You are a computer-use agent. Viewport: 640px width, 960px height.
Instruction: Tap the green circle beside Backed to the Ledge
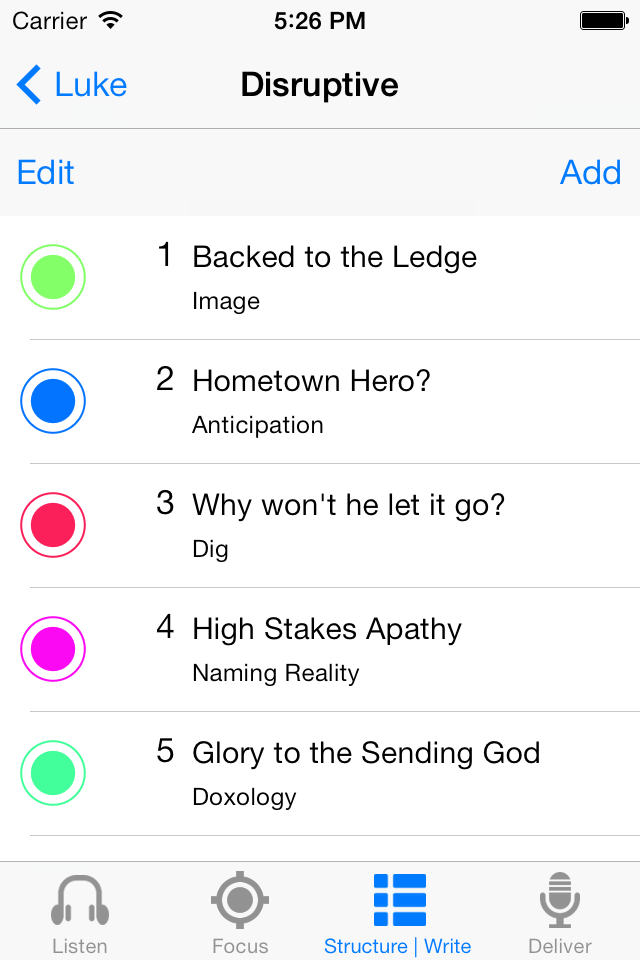pyautogui.click(x=53, y=277)
